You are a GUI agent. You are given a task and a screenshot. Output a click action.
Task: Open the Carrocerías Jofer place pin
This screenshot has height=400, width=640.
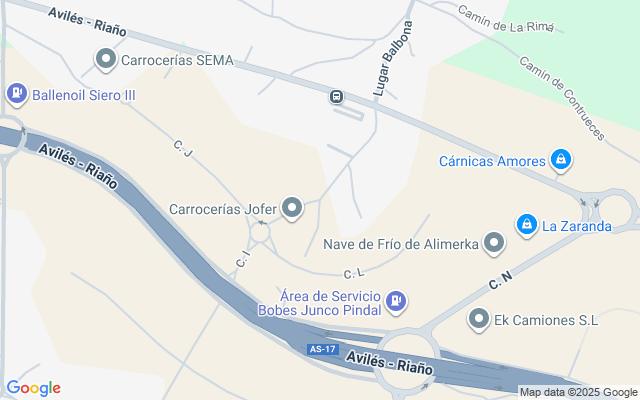292,208
